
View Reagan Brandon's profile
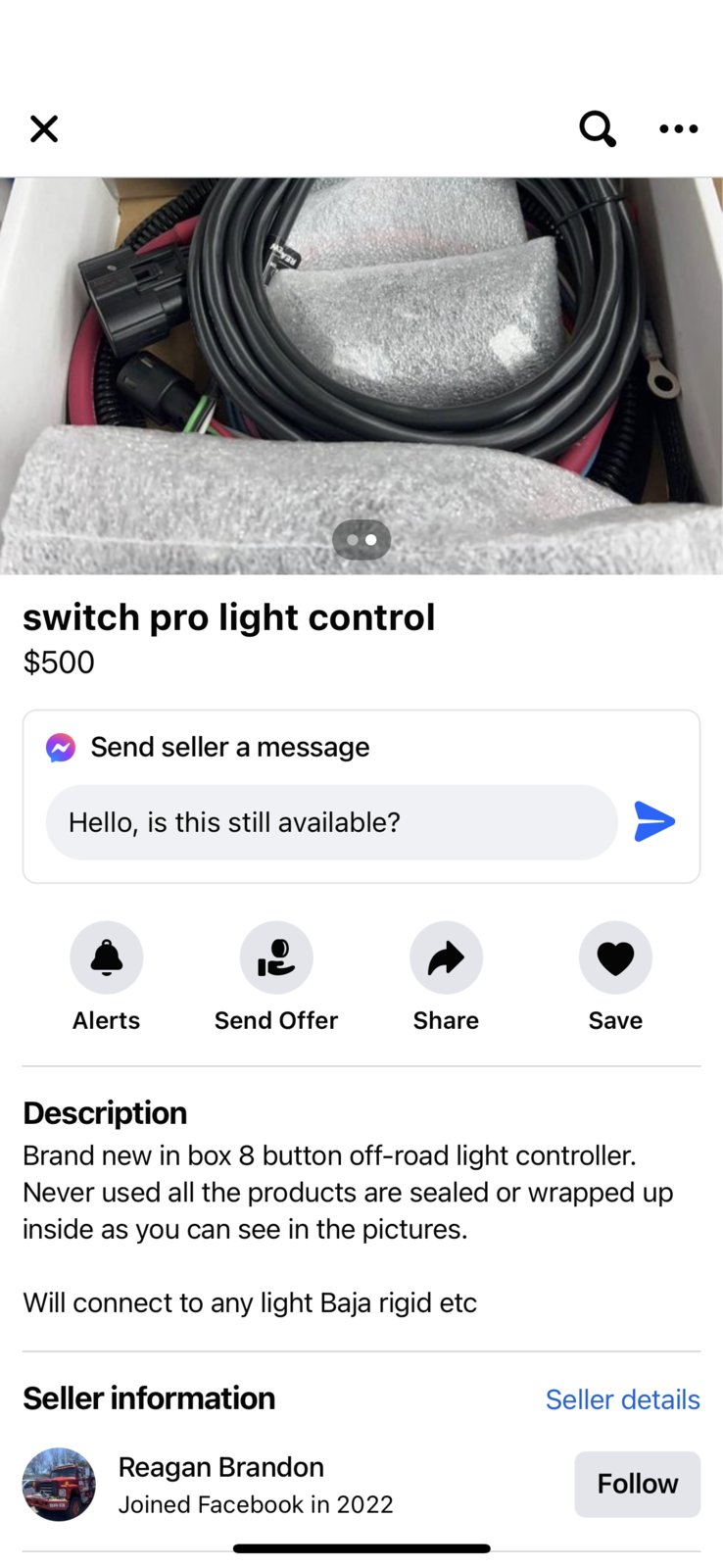(x=220, y=1467)
